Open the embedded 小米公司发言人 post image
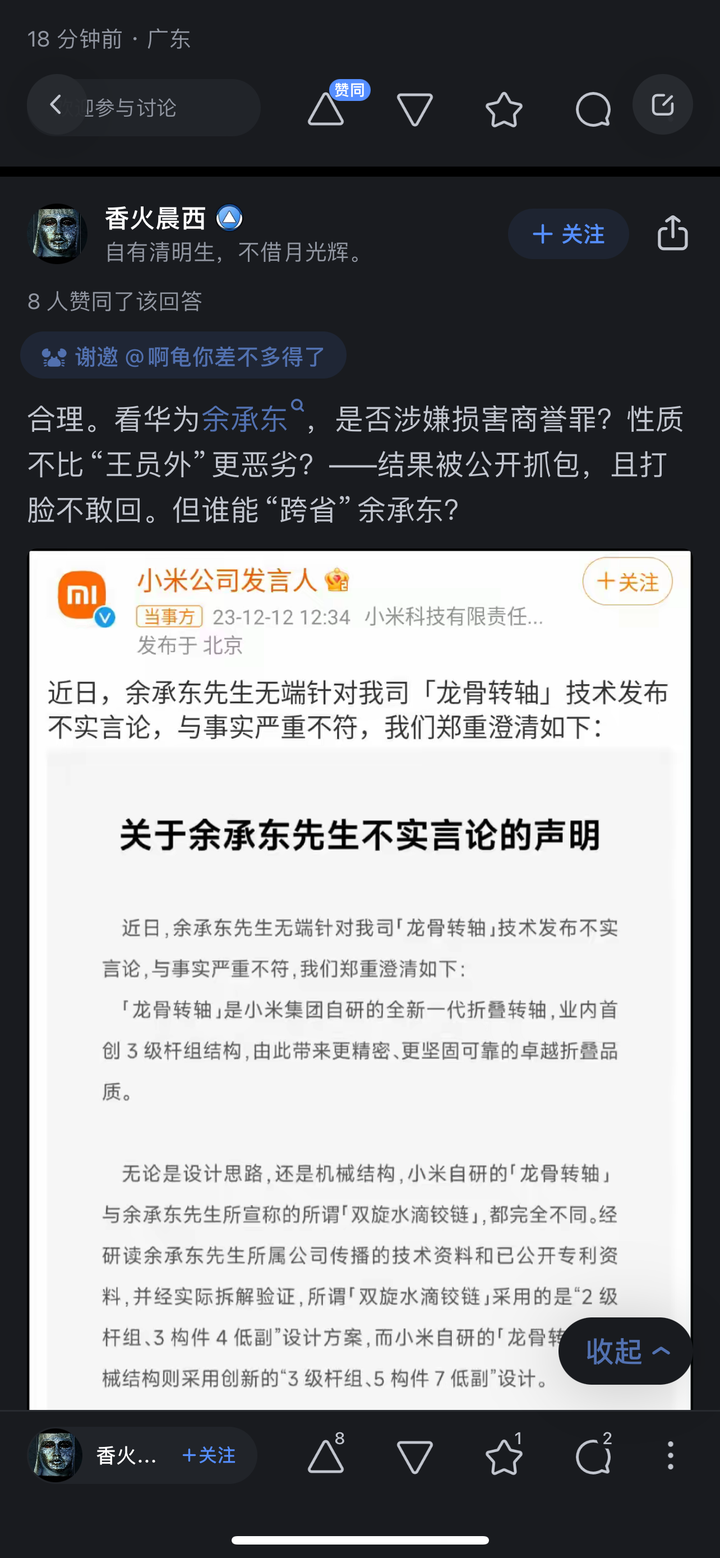Screen dimensions: 720x1558 point(360,980)
